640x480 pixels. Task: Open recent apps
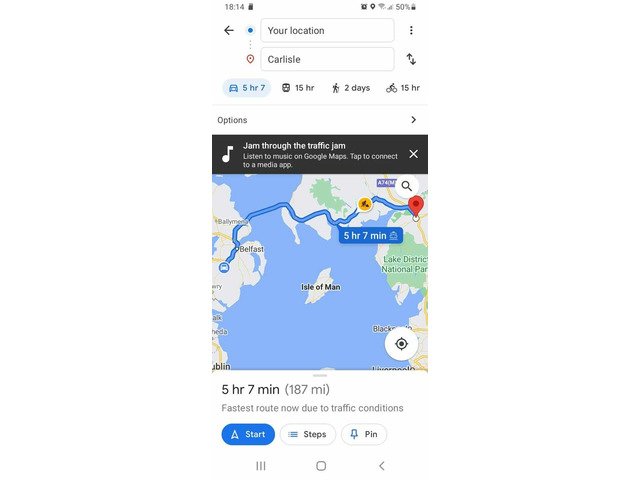(x=261, y=466)
